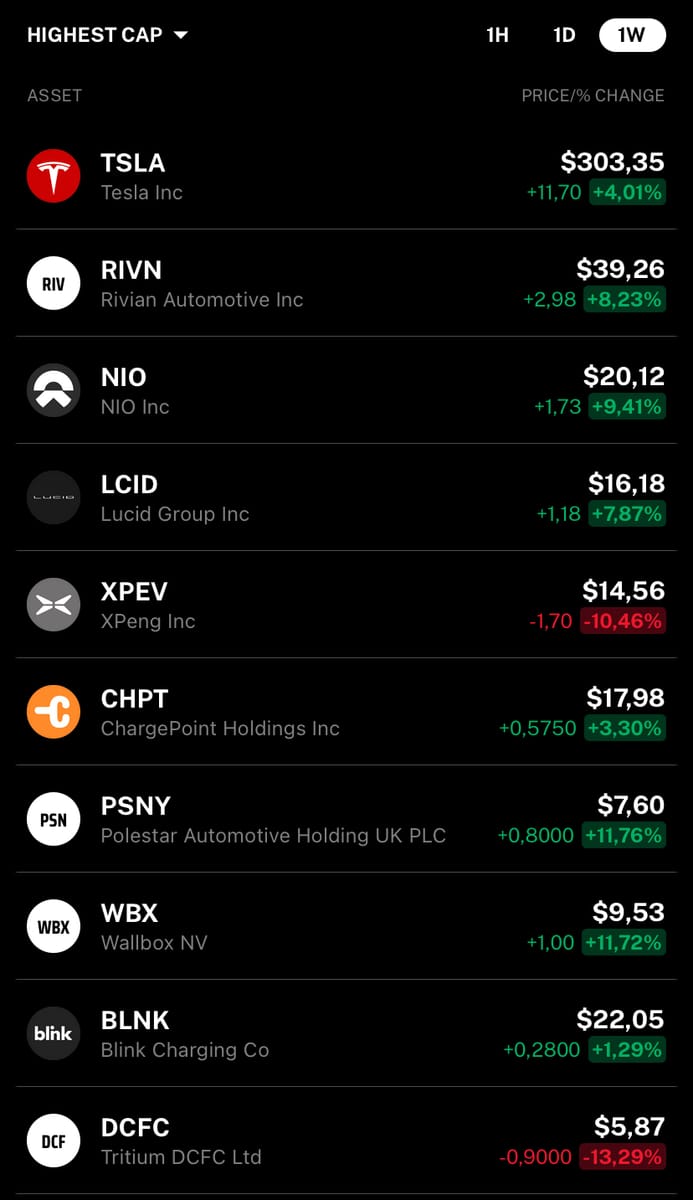Open the NIO Inc row
This screenshot has height=1200, width=693.
click(x=346, y=390)
